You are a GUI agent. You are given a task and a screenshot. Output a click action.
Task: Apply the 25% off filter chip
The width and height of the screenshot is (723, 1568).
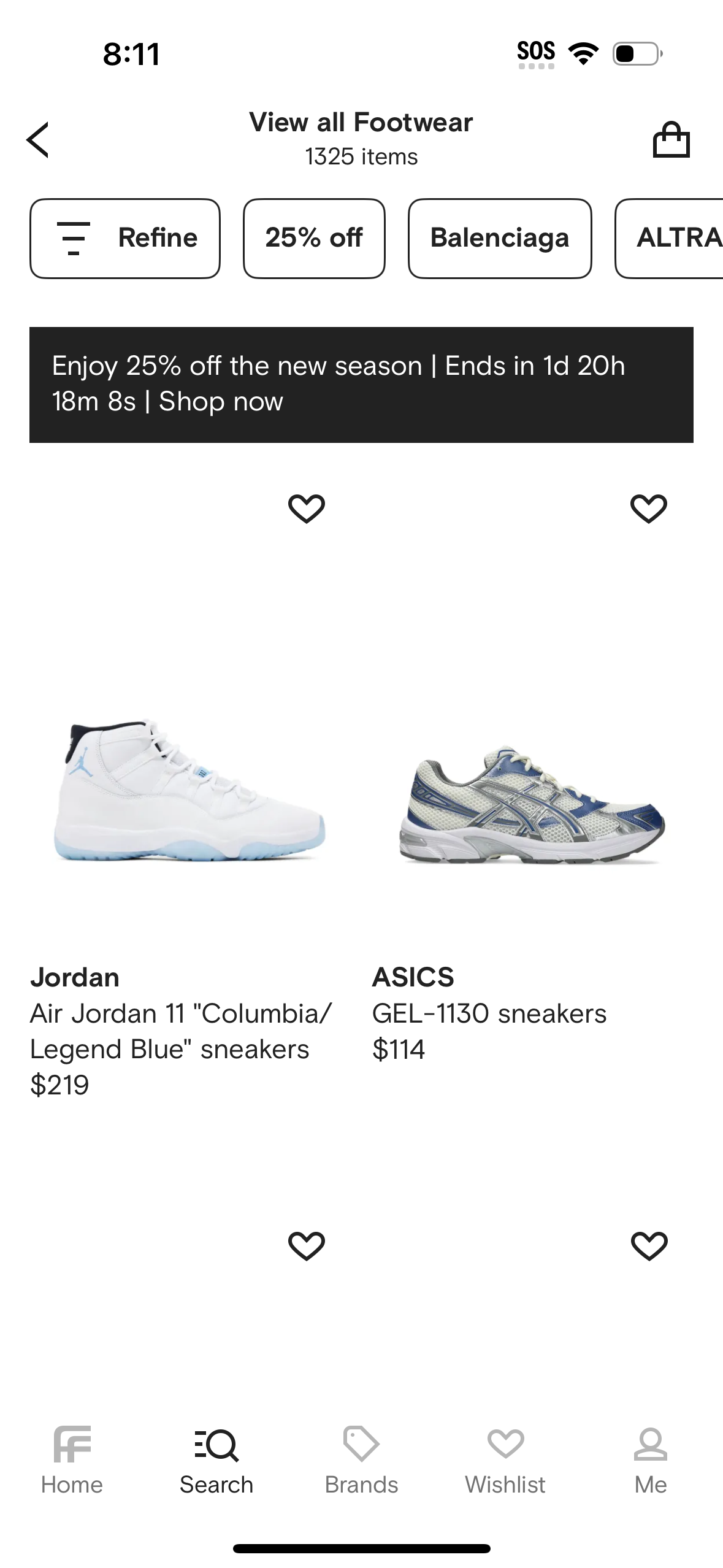(314, 238)
